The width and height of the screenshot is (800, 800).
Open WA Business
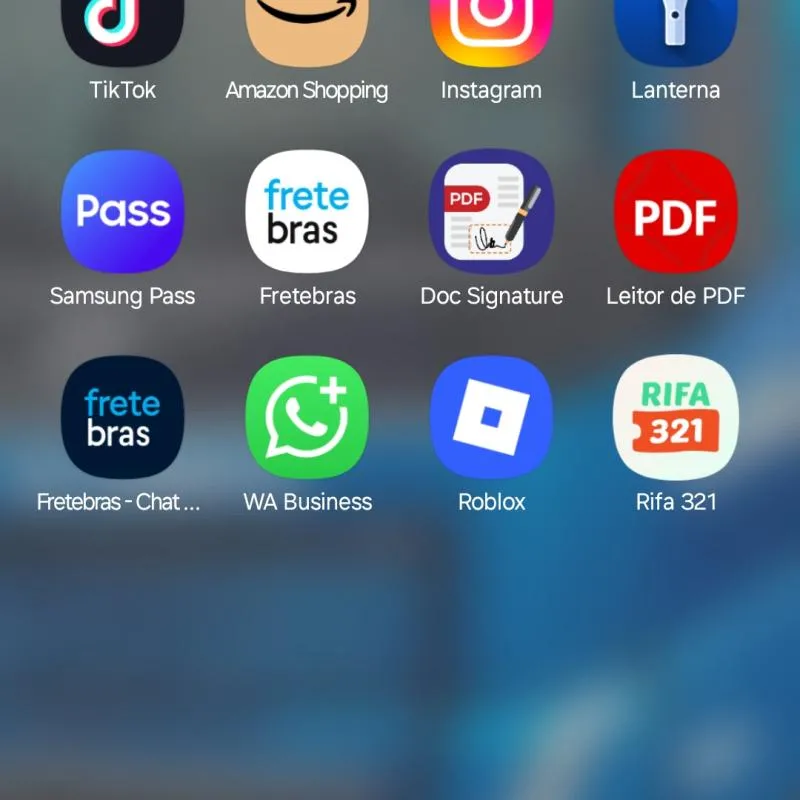pos(307,418)
